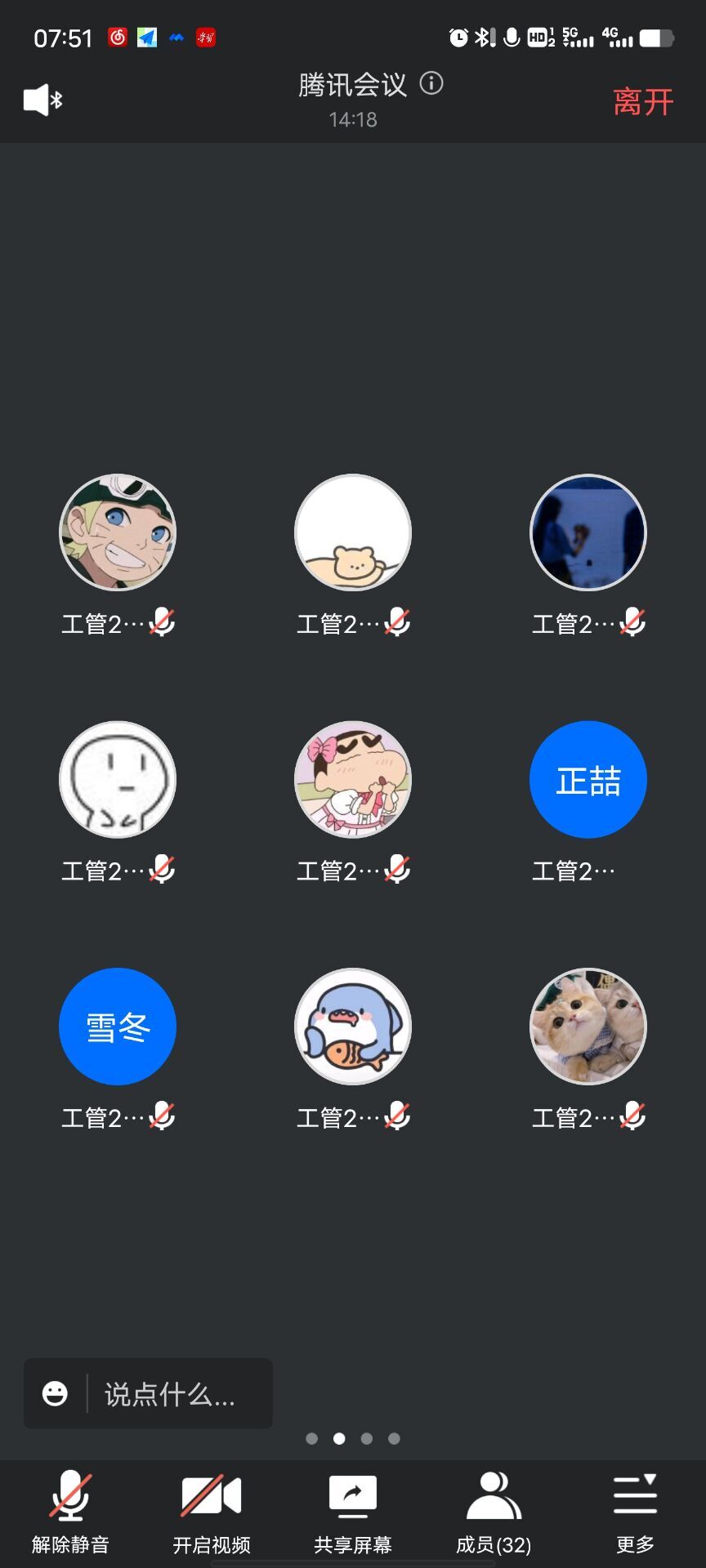The height and width of the screenshot is (1568, 706).
Task: Tap the kittens avatar participant
Action: (x=588, y=1027)
